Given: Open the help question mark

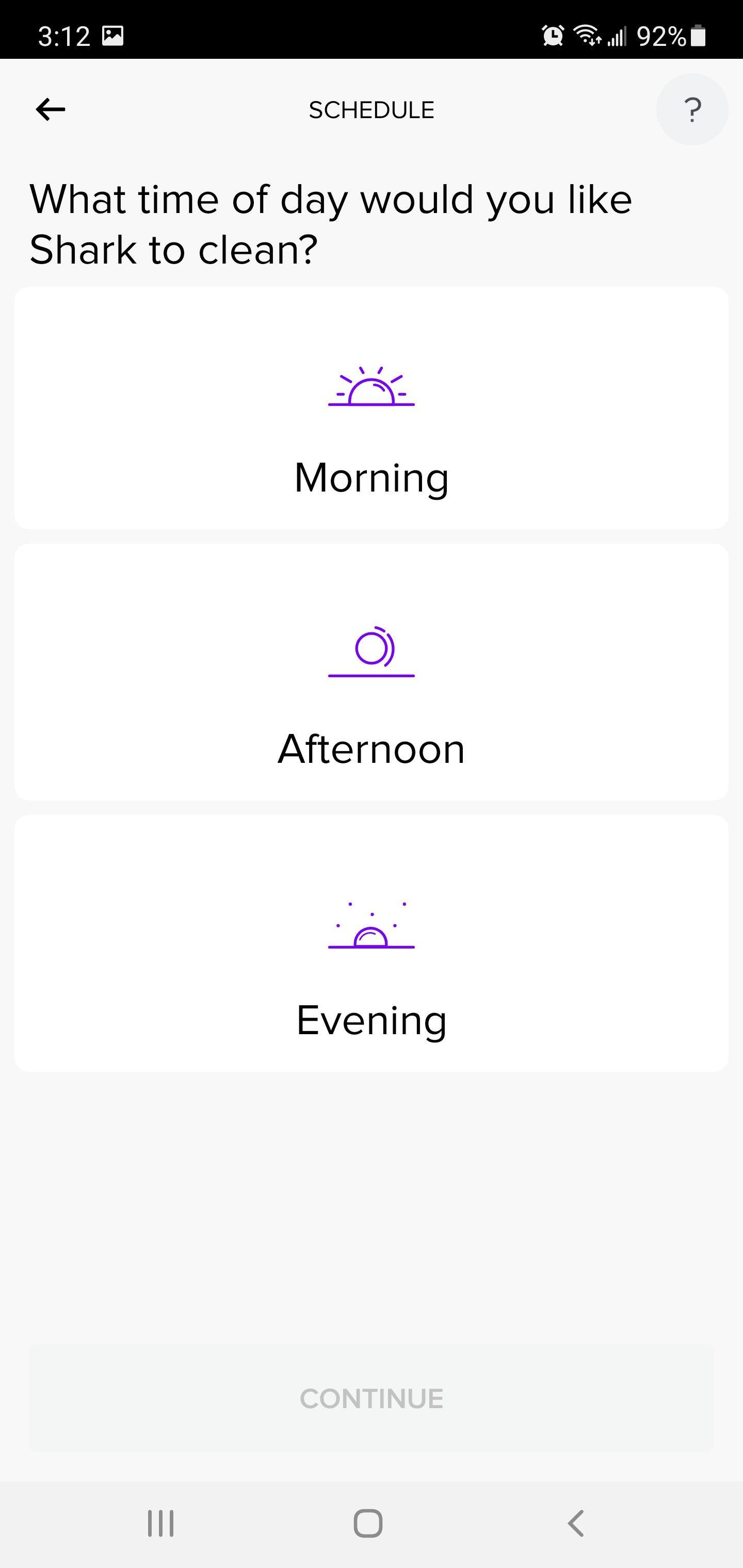Looking at the screenshot, I should pos(692,109).
